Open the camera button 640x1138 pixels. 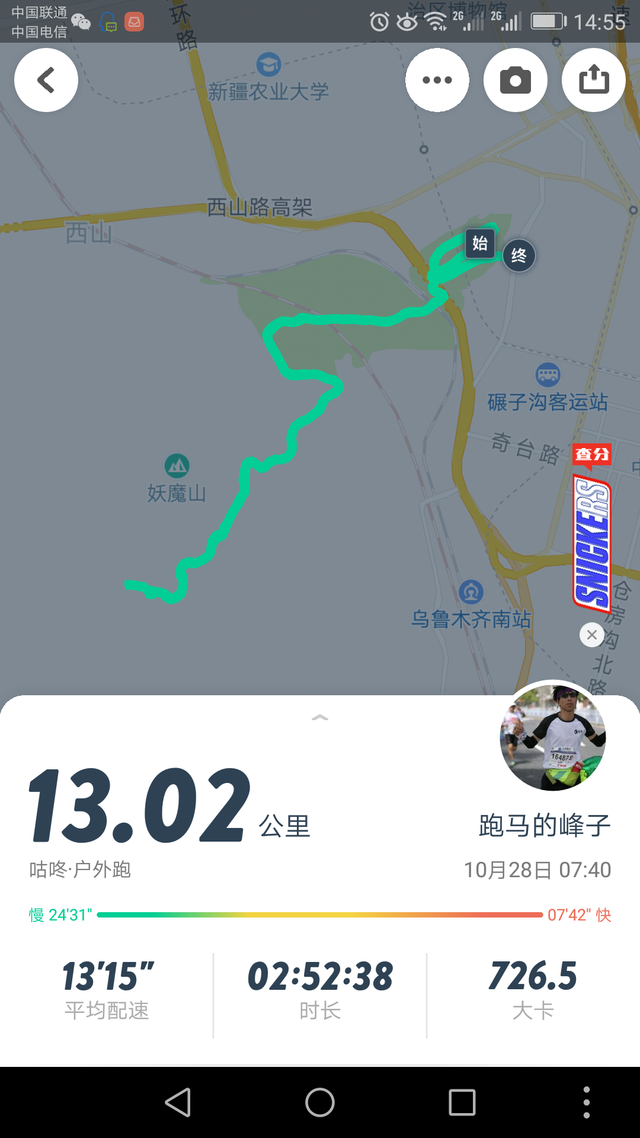pos(515,80)
